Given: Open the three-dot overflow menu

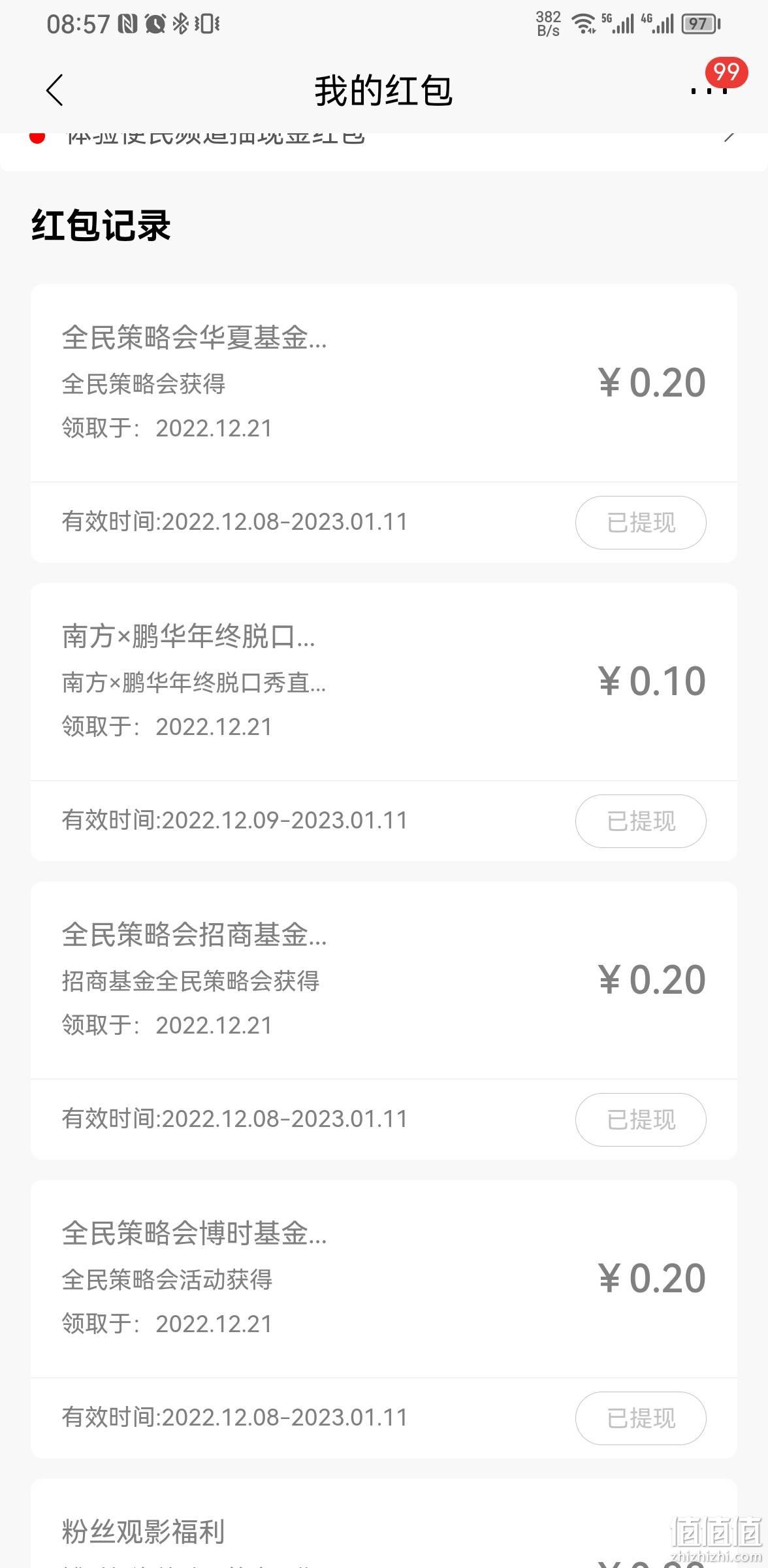Looking at the screenshot, I should pos(709,90).
